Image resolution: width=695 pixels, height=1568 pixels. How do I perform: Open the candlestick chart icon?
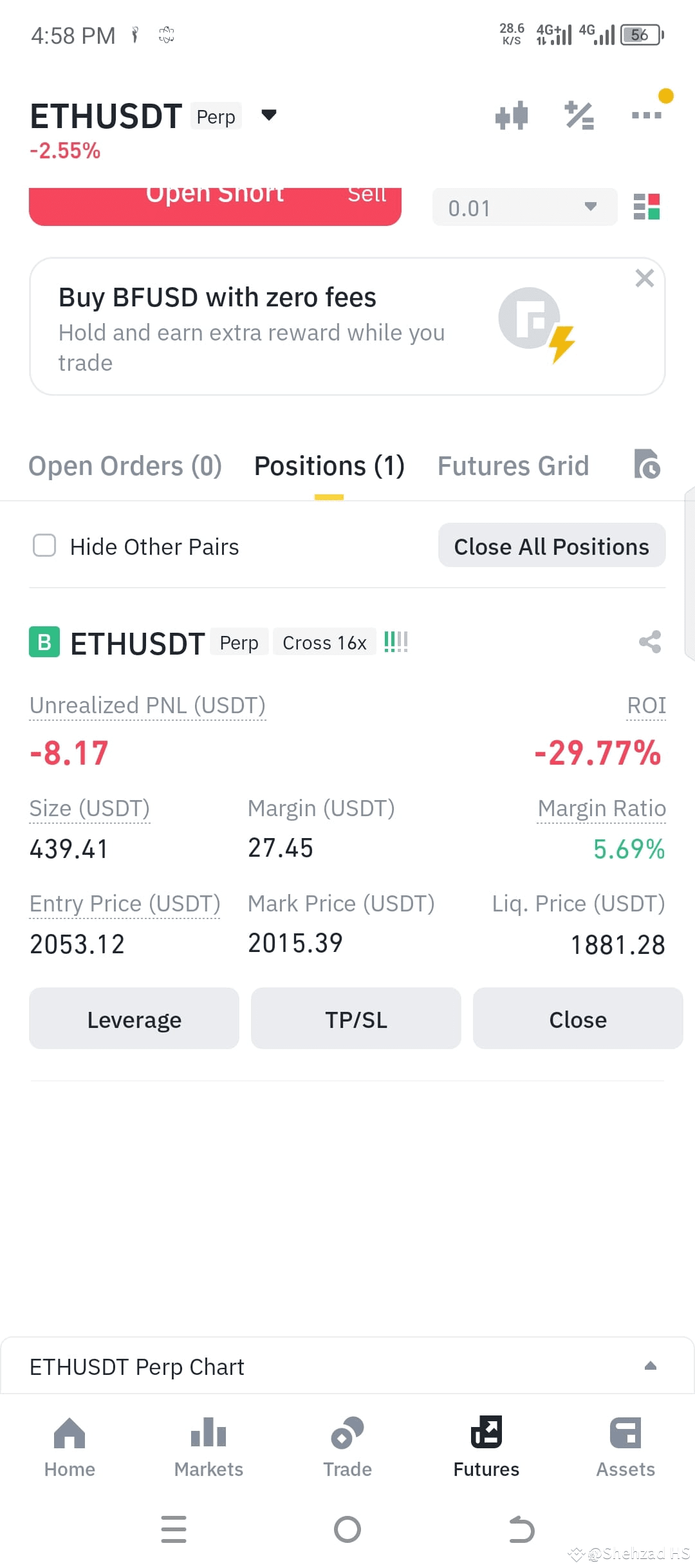click(x=512, y=116)
